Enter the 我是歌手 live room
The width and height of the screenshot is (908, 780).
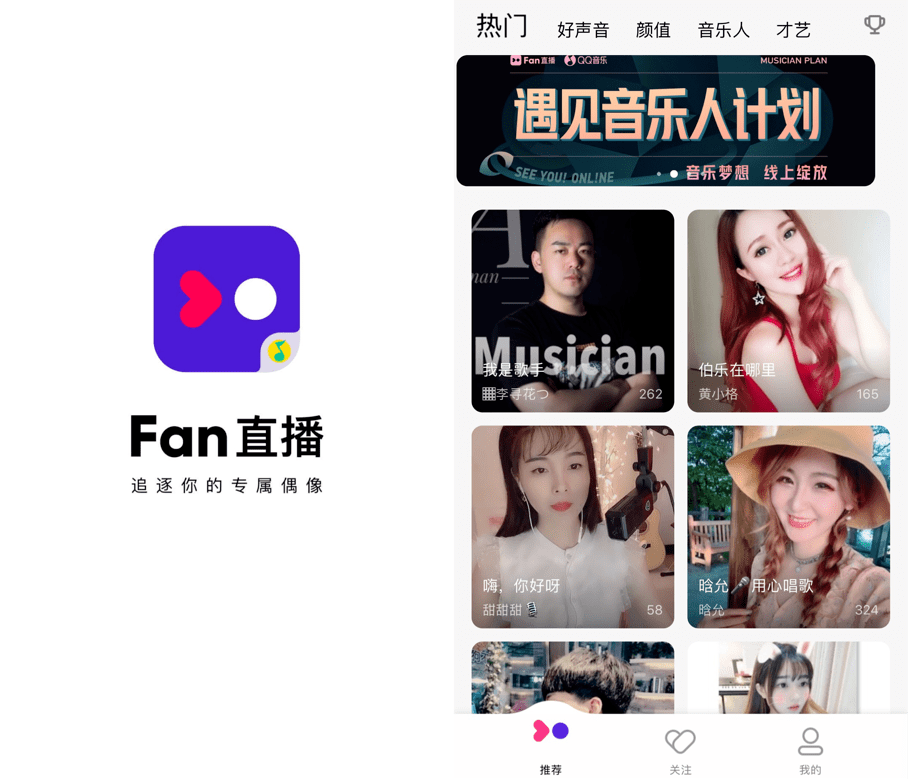tap(572, 311)
